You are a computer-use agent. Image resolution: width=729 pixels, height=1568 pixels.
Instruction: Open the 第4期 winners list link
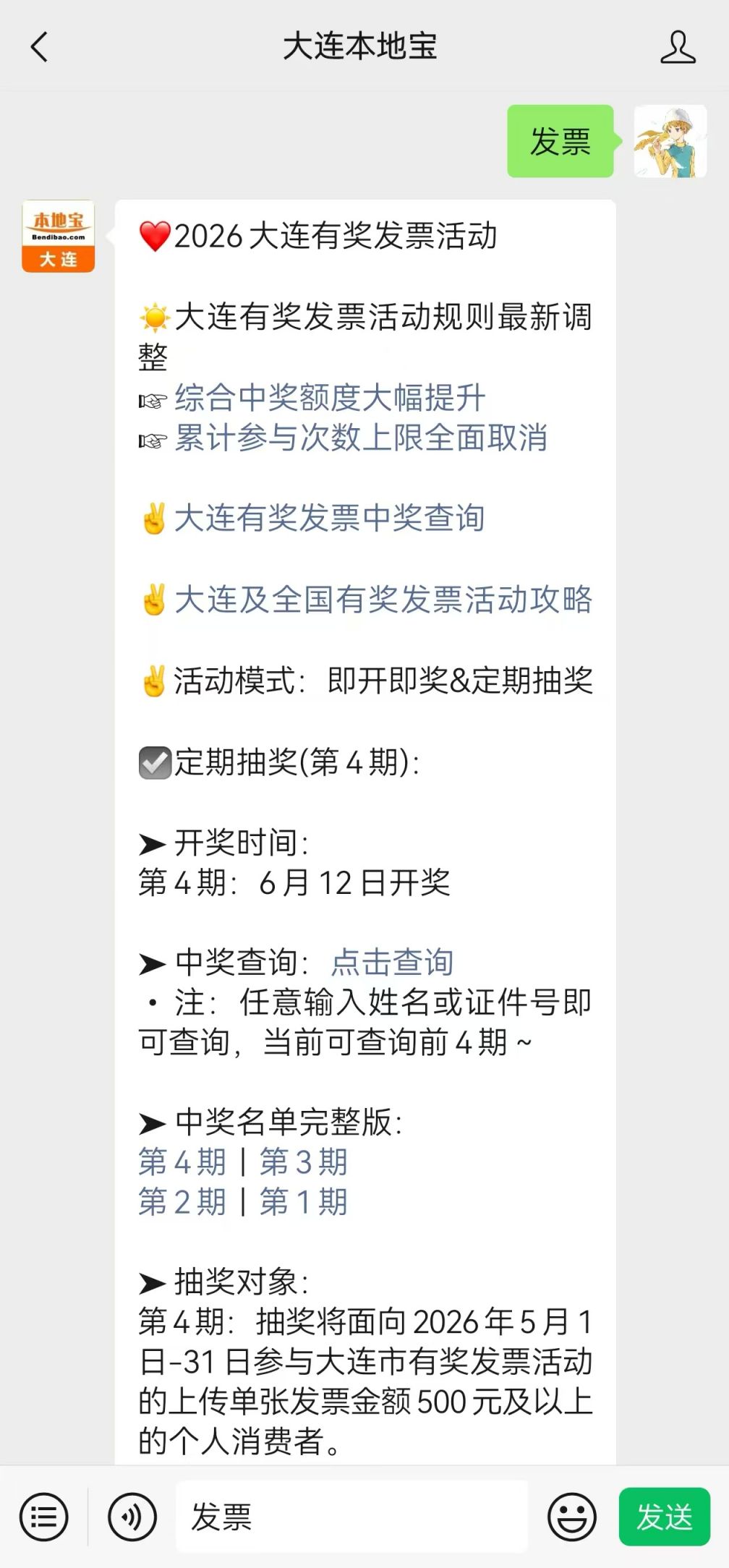182,1162
